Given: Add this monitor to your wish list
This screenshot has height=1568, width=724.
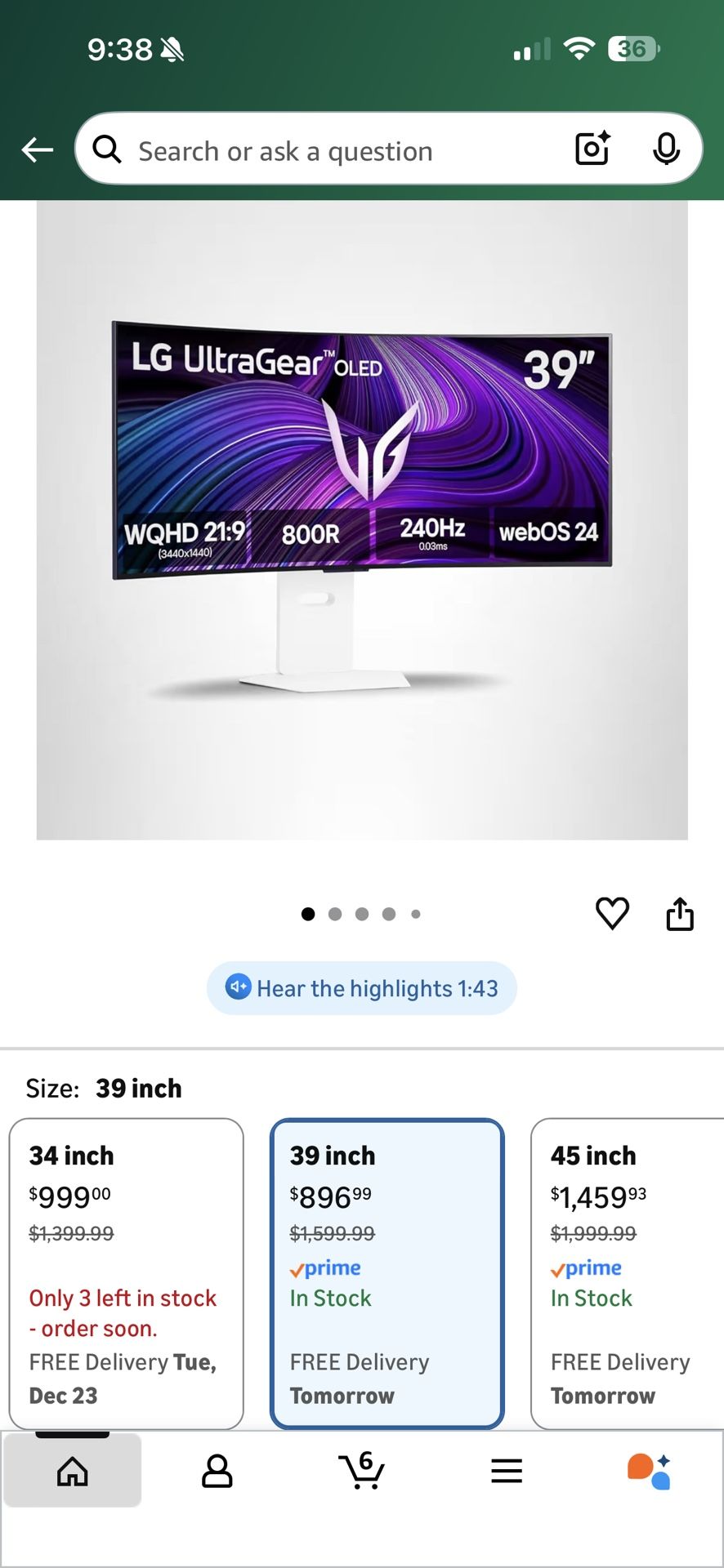Looking at the screenshot, I should 612,913.
